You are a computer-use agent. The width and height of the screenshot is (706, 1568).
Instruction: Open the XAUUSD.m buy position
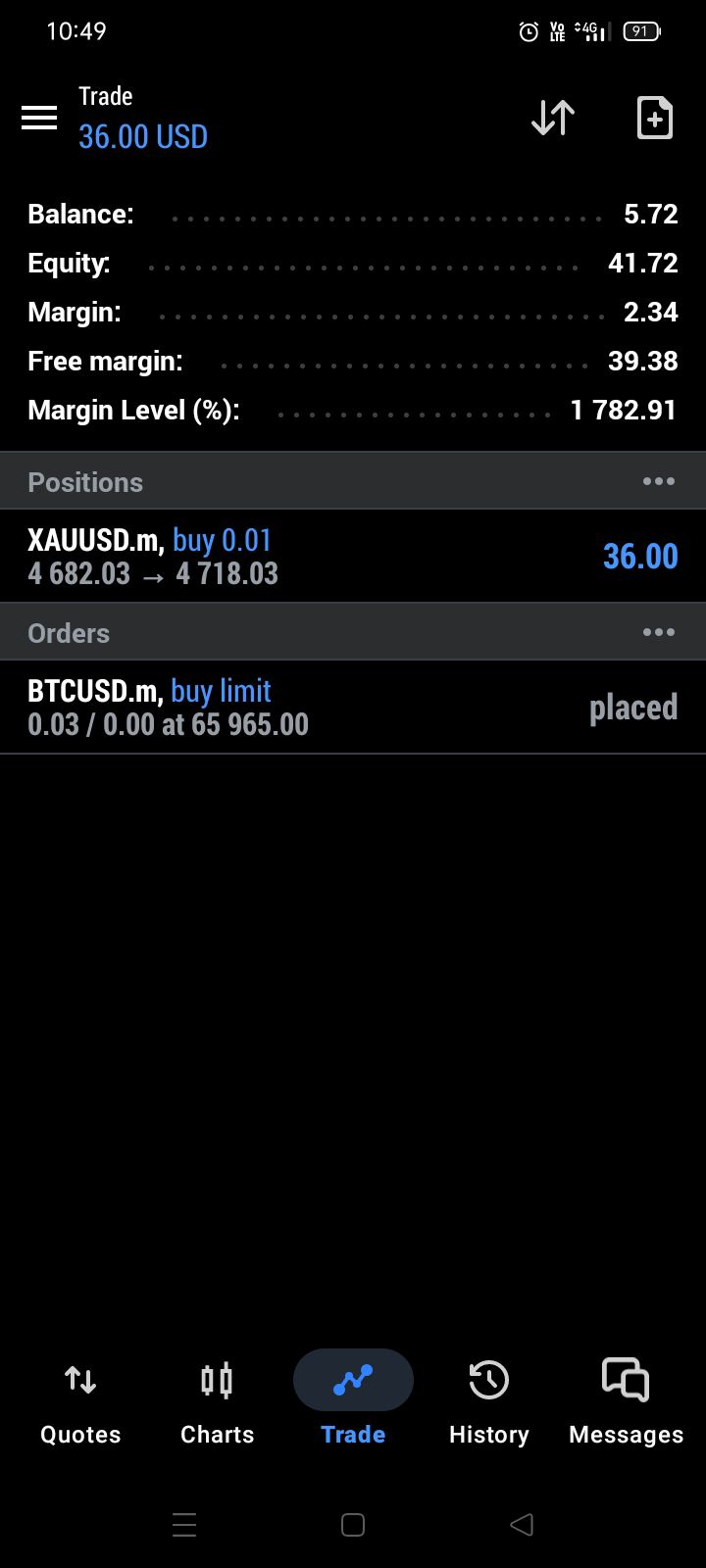pyautogui.click(x=353, y=556)
